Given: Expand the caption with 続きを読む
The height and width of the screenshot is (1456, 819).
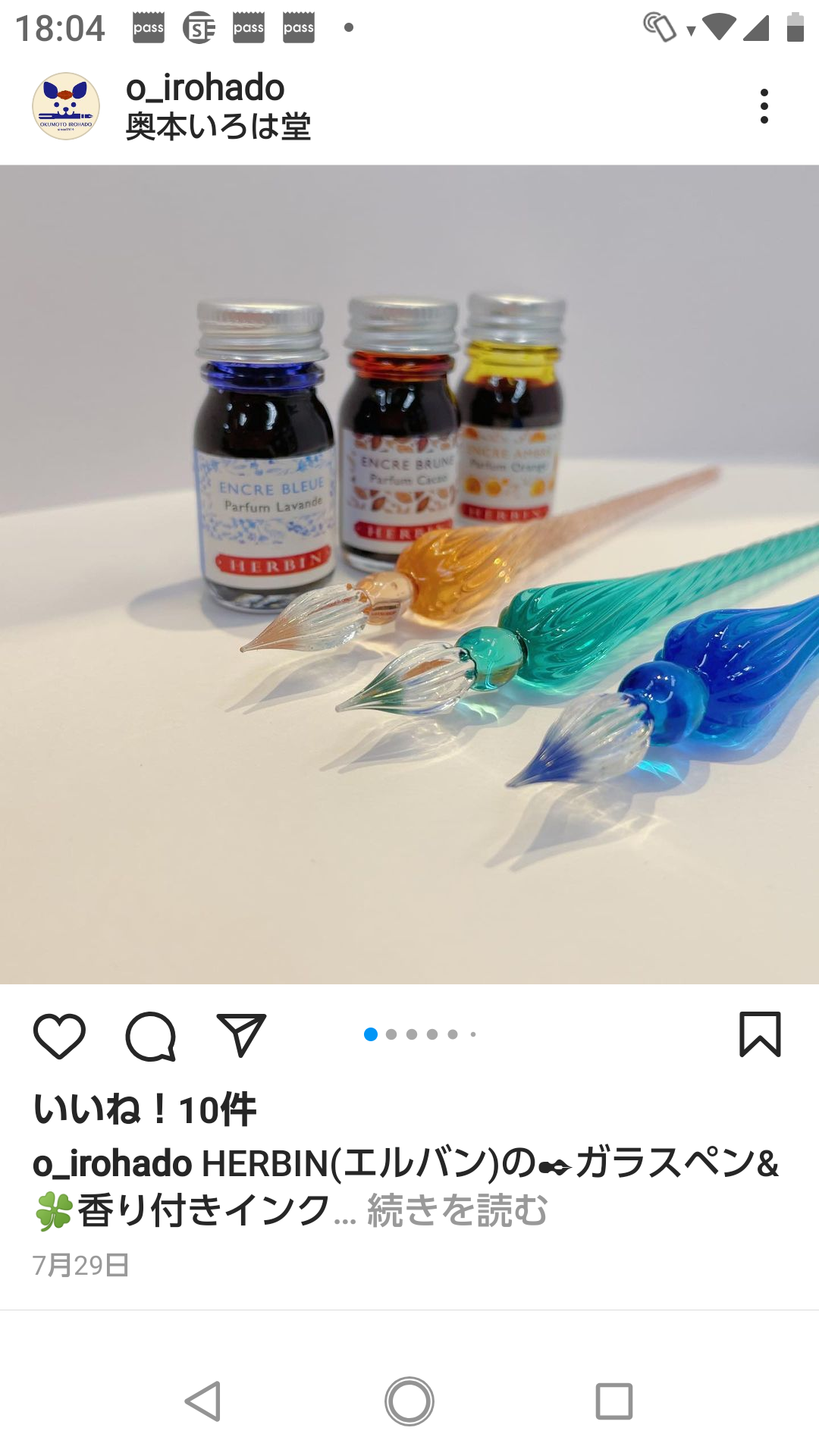Looking at the screenshot, I should click(x=457, y=1210).
